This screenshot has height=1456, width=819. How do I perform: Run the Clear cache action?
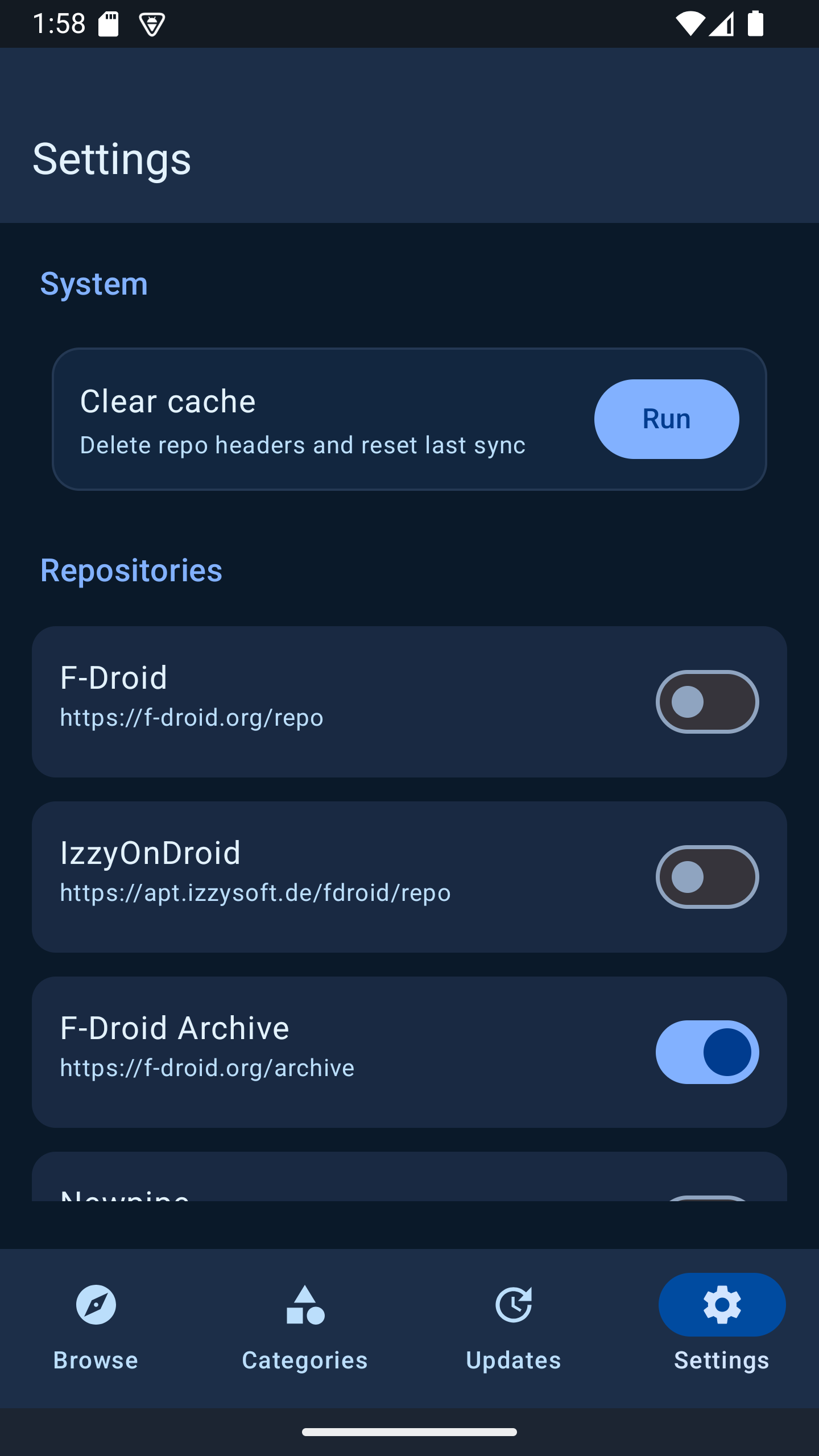667,419
